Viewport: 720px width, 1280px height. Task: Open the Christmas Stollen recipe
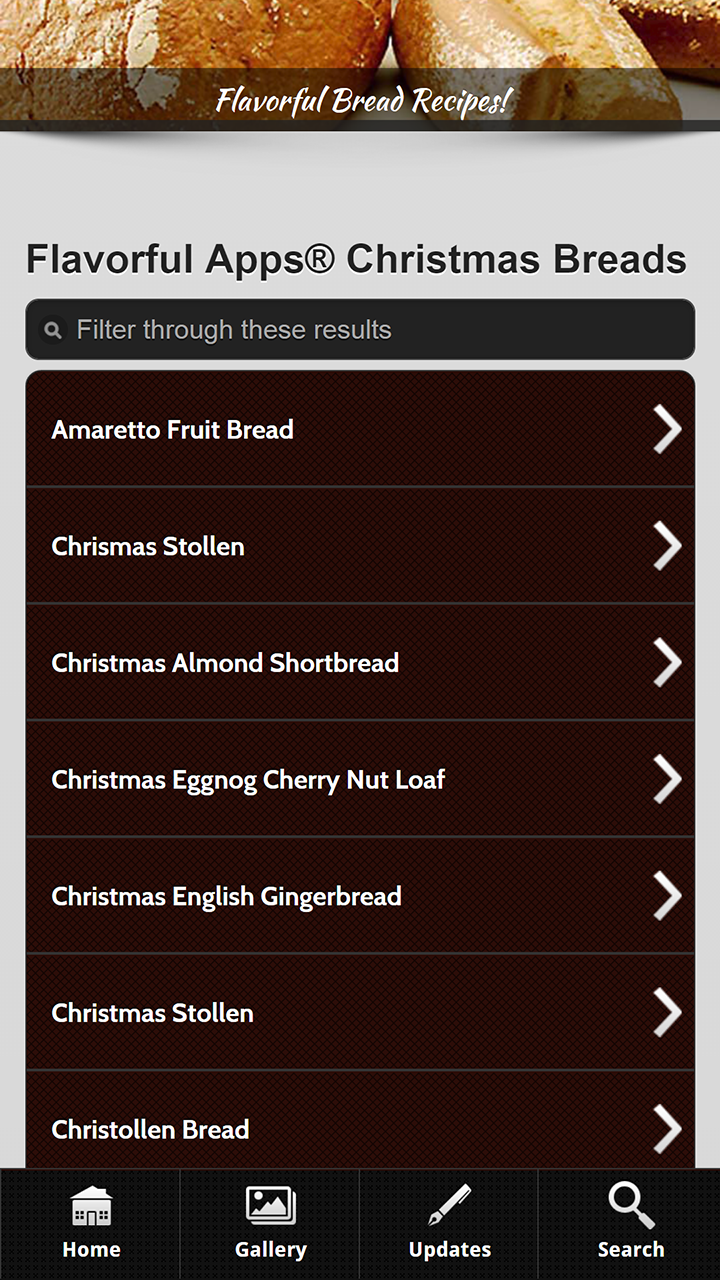[x=360, y=1013]
